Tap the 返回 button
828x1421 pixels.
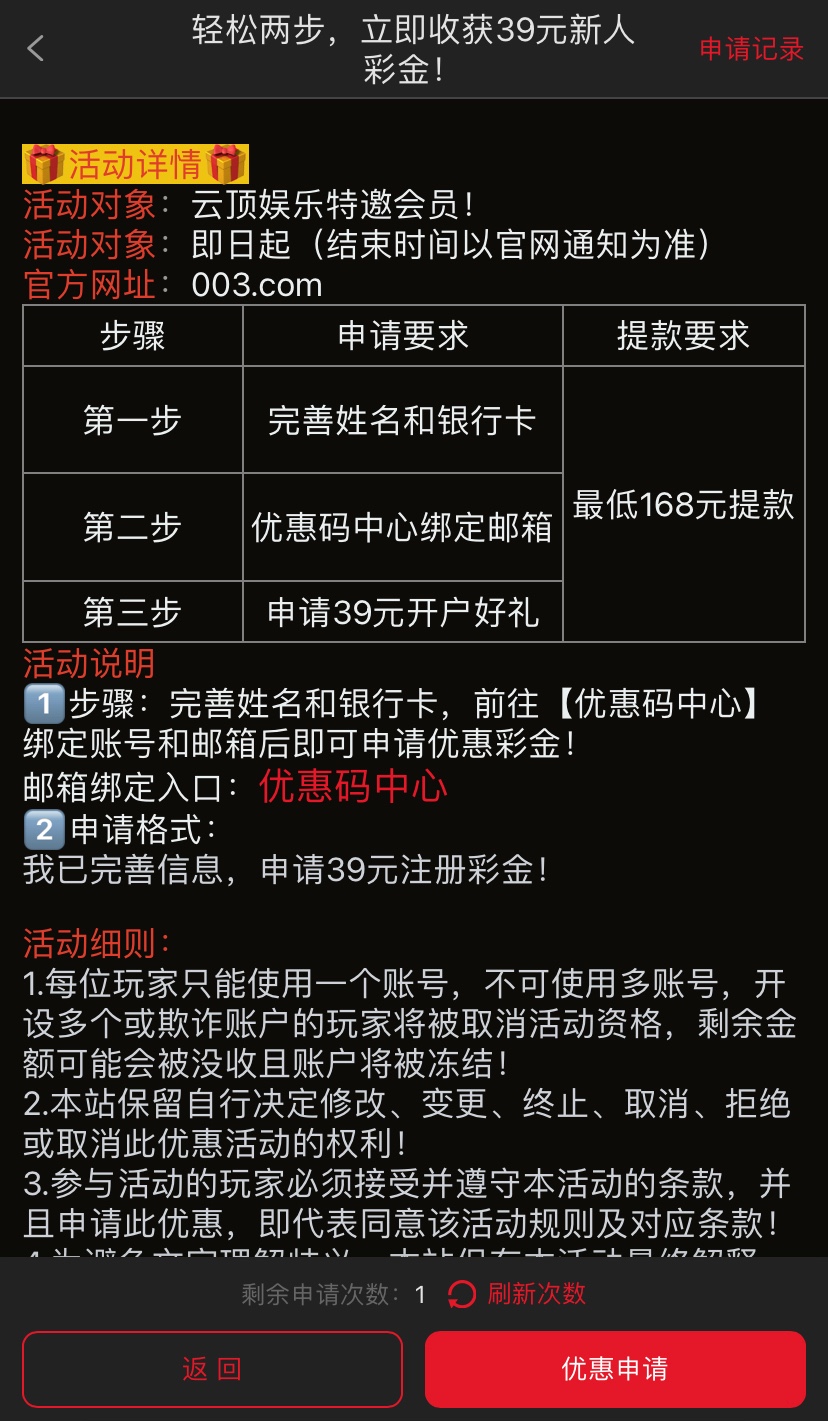212,1369
